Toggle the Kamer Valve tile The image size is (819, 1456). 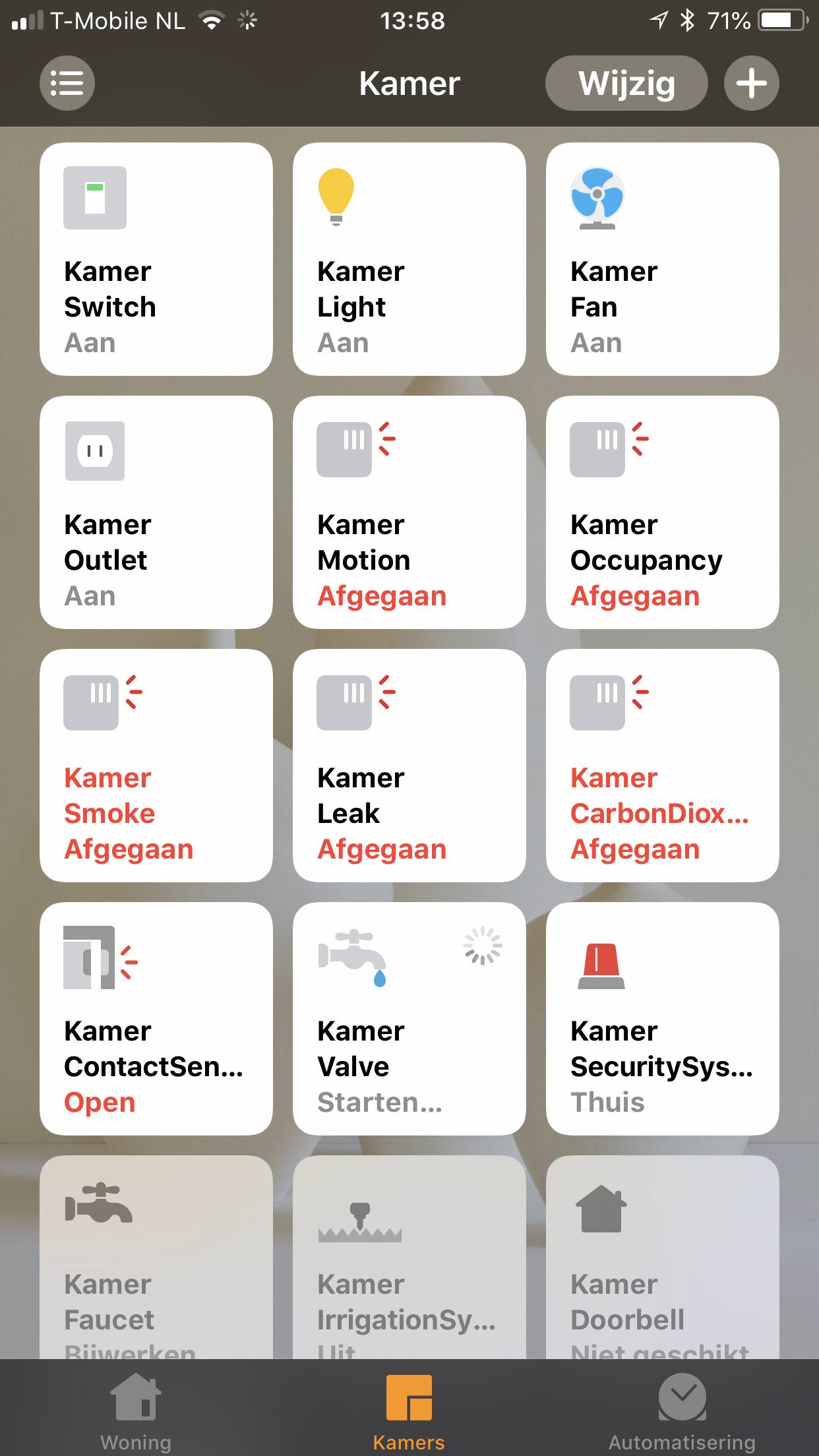(x=409, y=1019)
